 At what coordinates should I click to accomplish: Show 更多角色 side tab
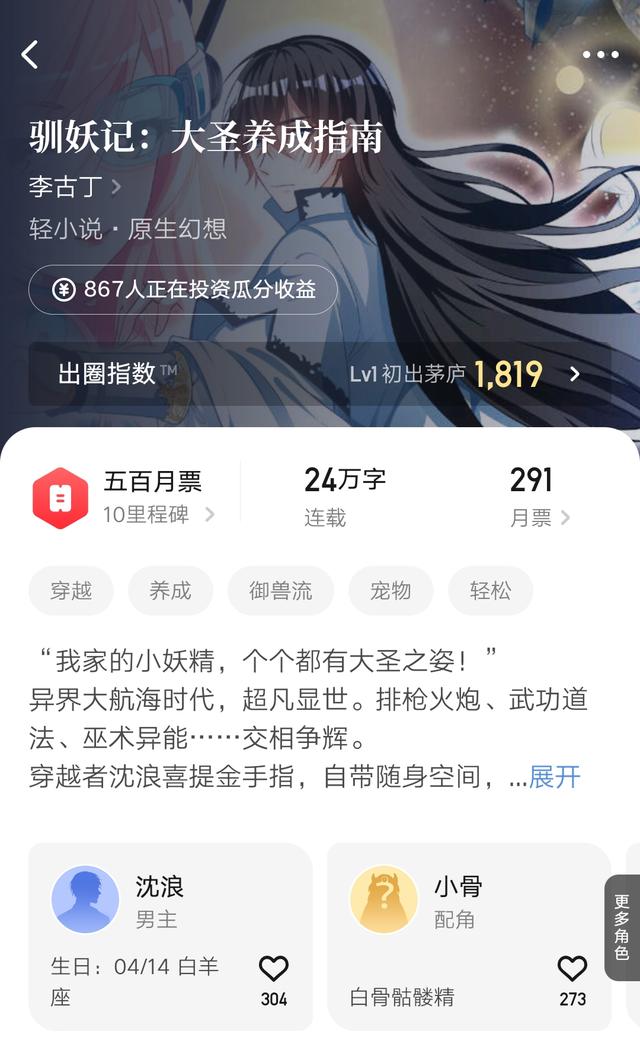[x=621, y=926]
